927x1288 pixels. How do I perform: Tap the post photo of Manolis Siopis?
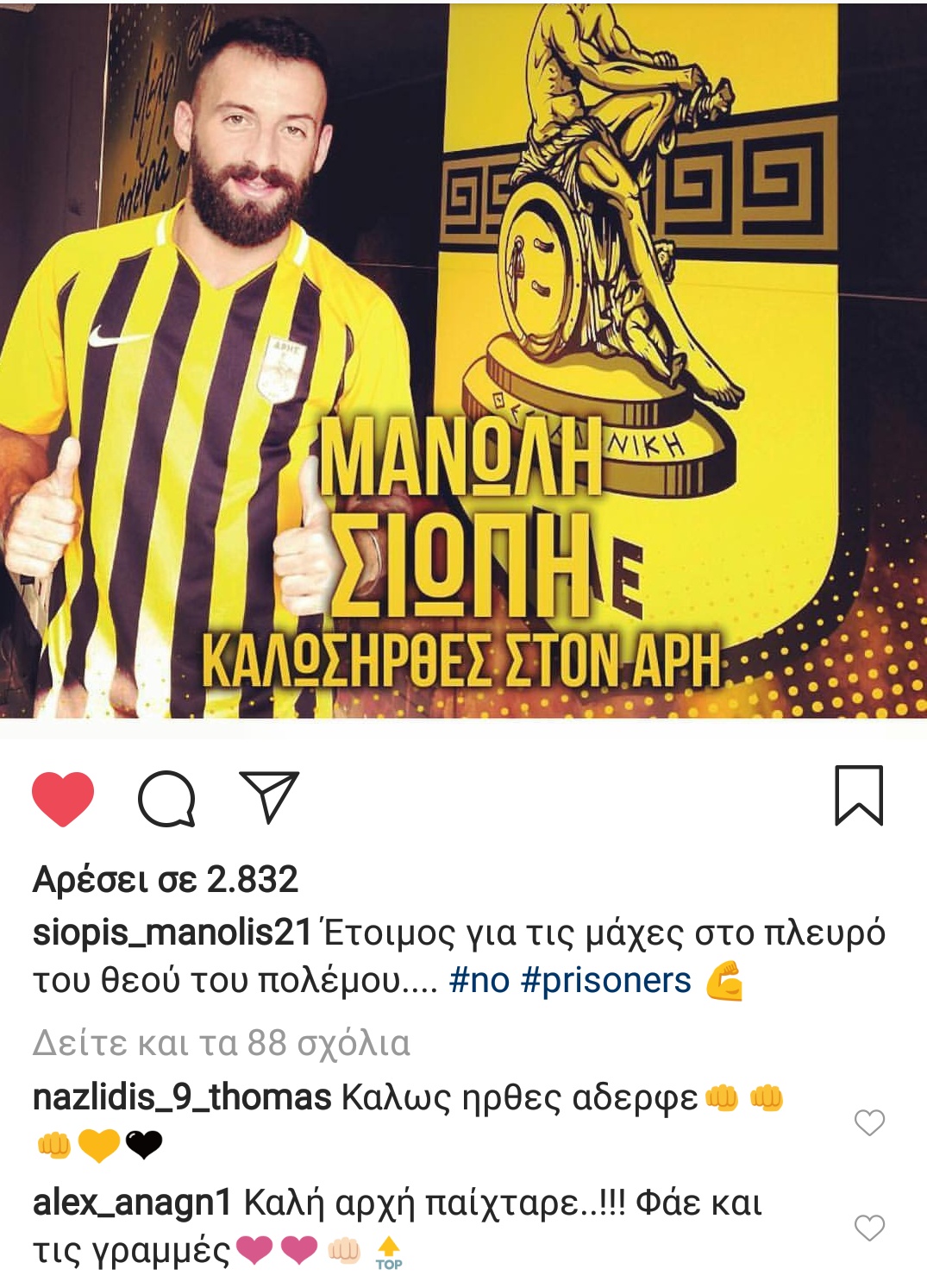tap(463, 361)
